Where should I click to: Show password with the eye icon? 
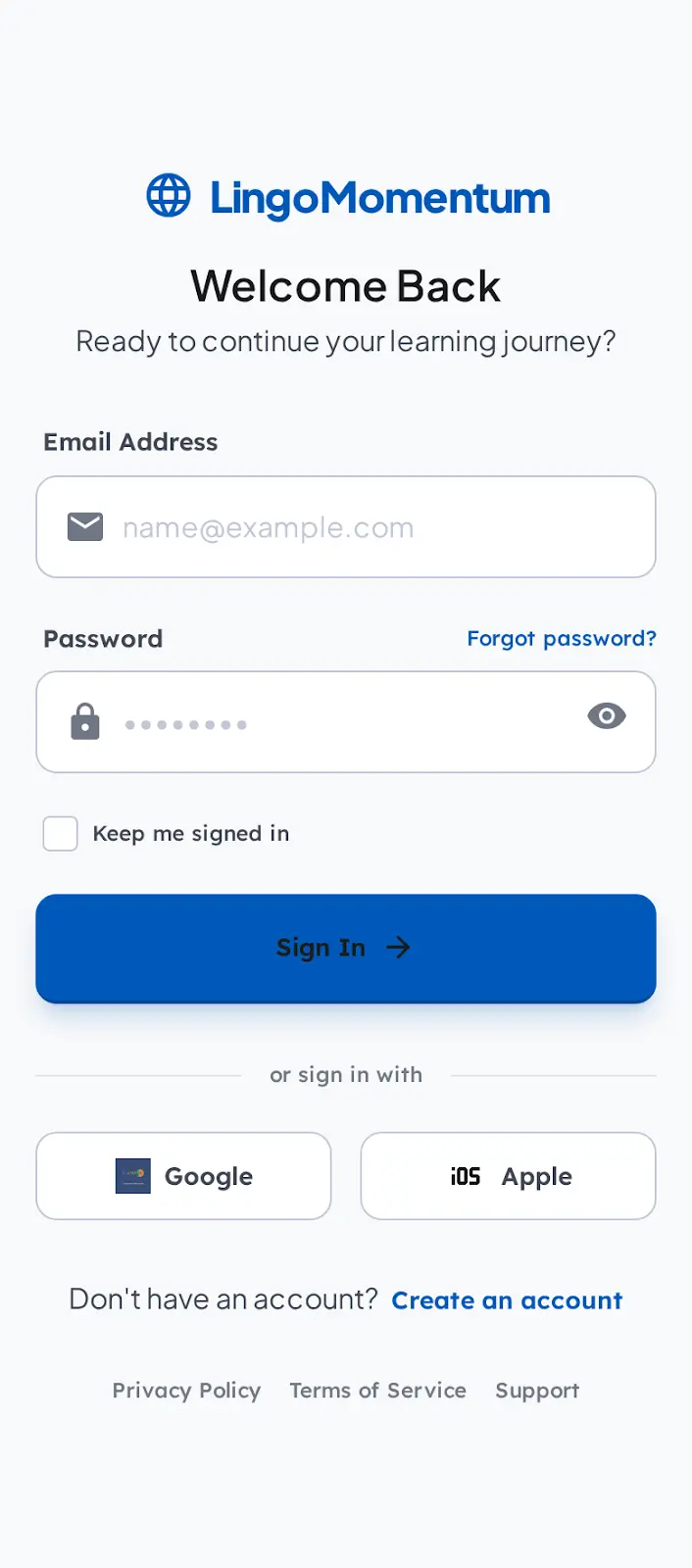[x=607, y=716]
